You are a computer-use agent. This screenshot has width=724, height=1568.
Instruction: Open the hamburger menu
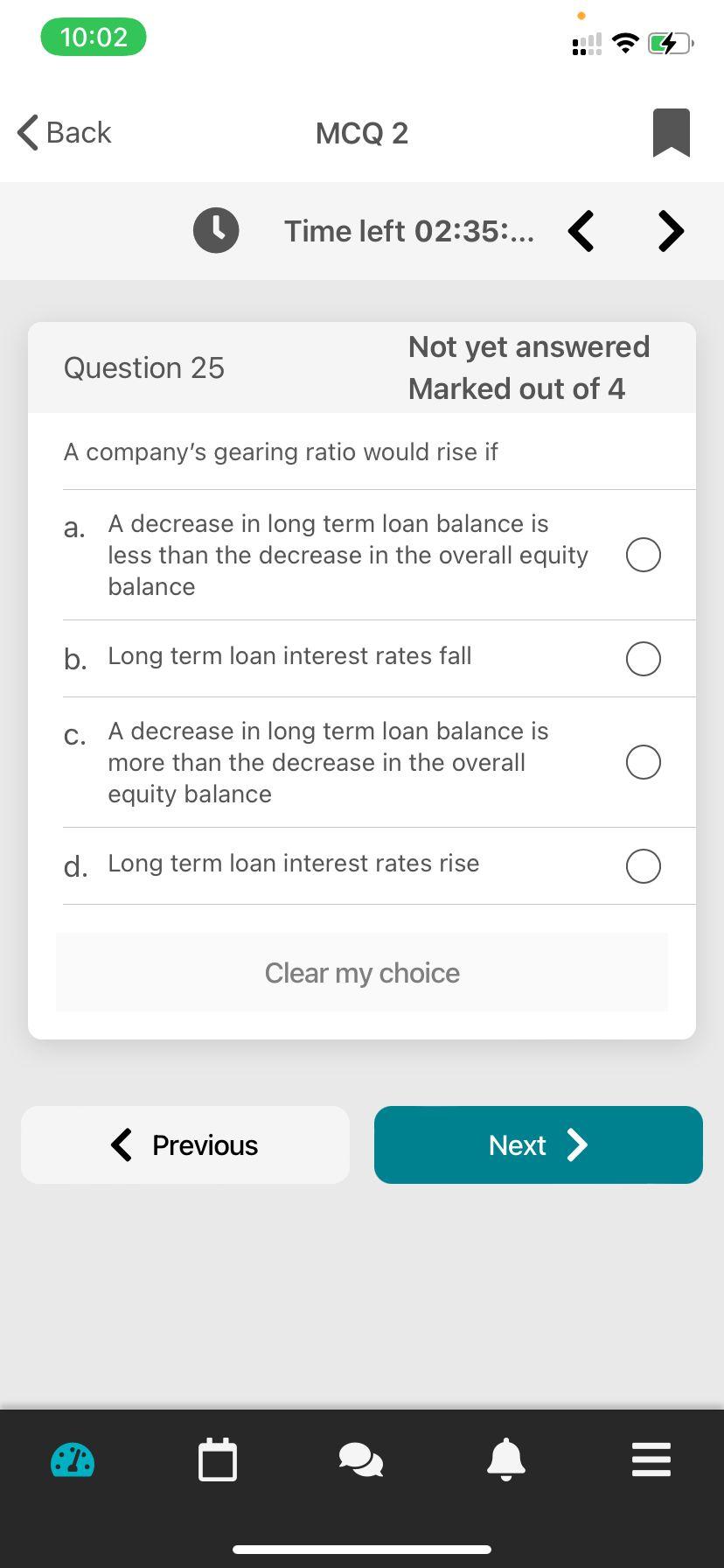pyautogui.click(x=651, y=1460)
